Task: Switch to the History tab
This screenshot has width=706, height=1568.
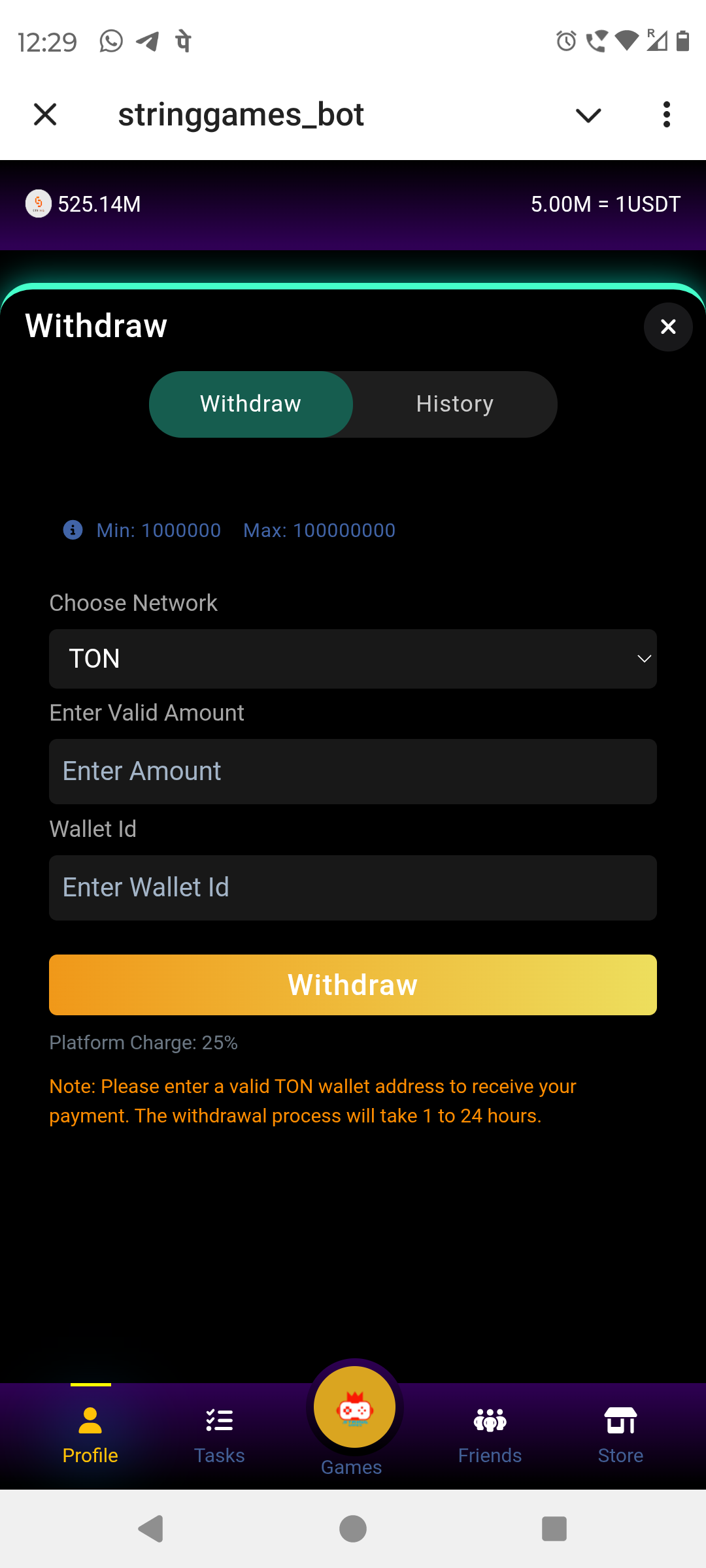Action: (454, 404)
